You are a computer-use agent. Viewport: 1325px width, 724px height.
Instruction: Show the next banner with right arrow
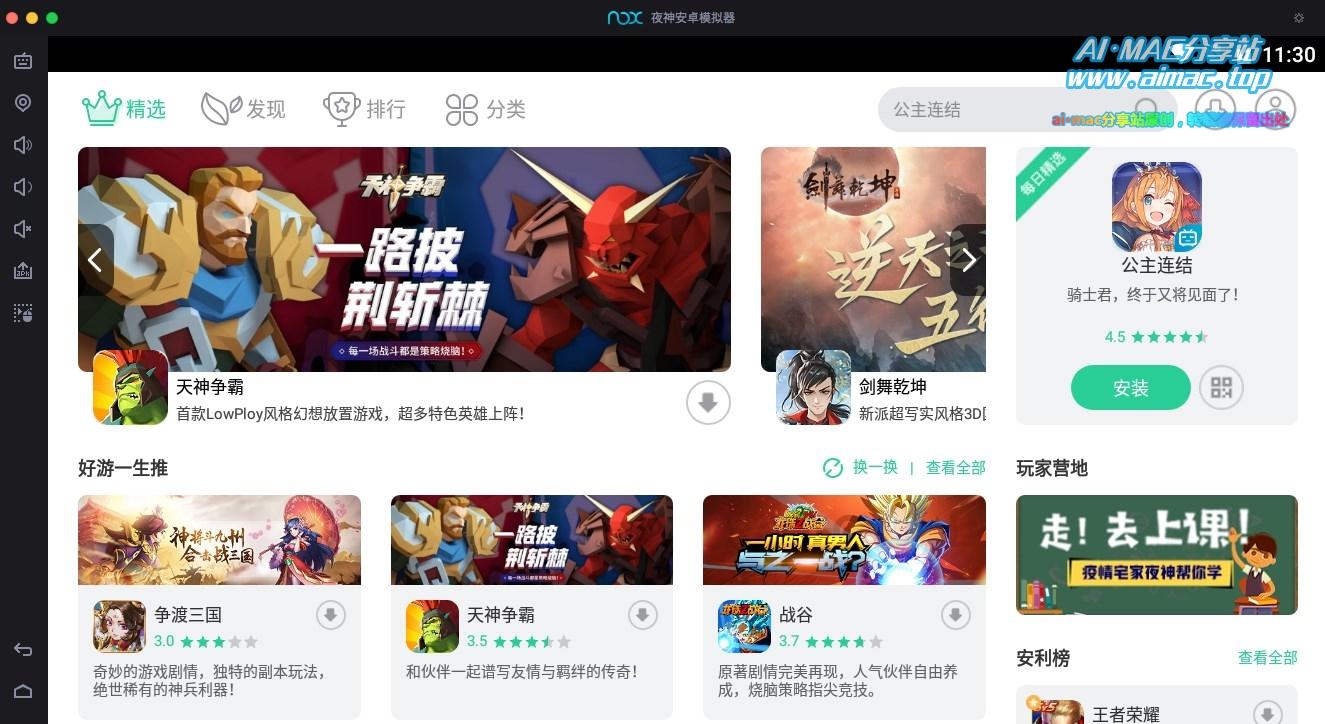[x=968, y=260]
